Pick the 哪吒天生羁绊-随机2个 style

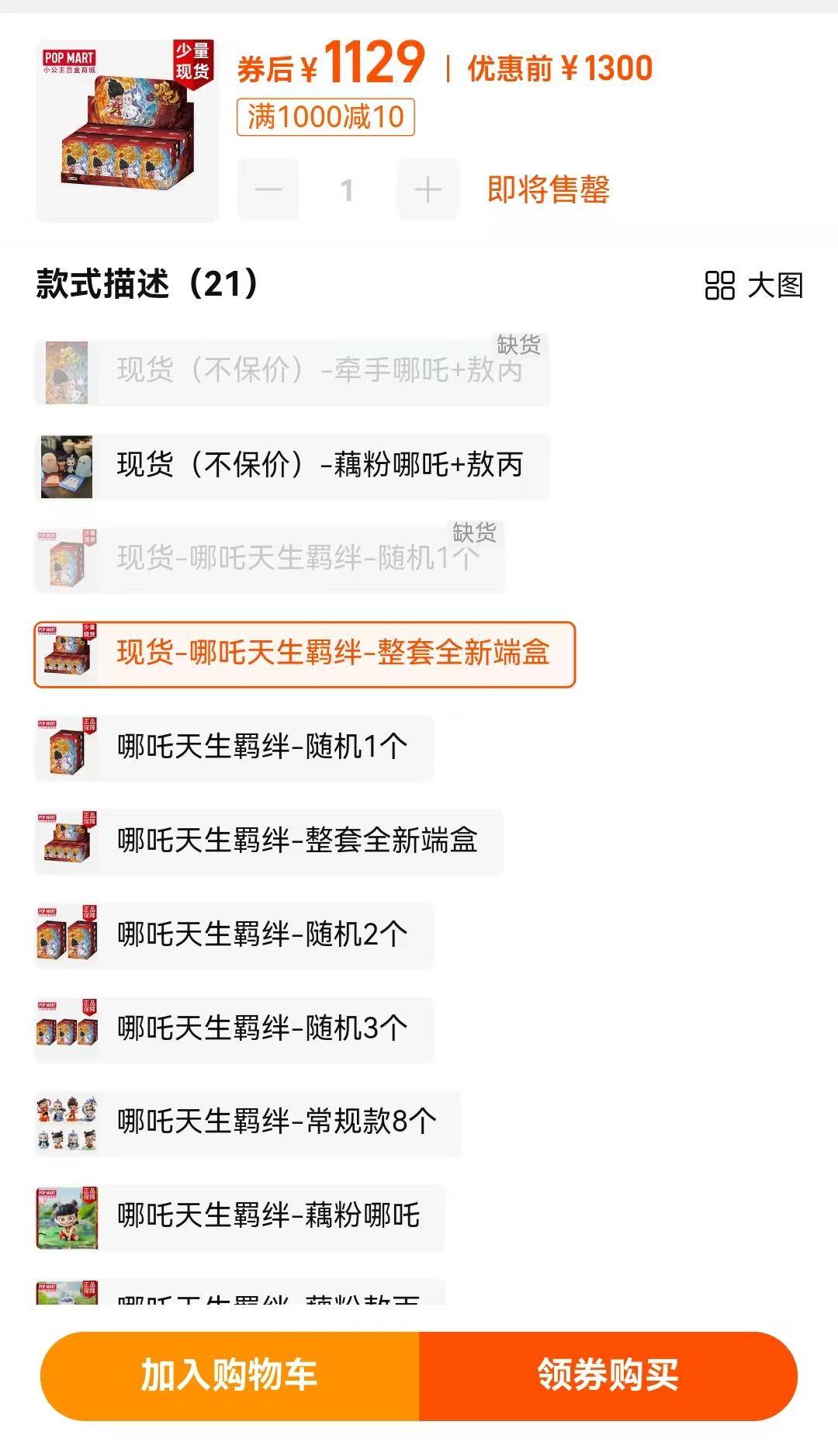(x=234, y=936)
